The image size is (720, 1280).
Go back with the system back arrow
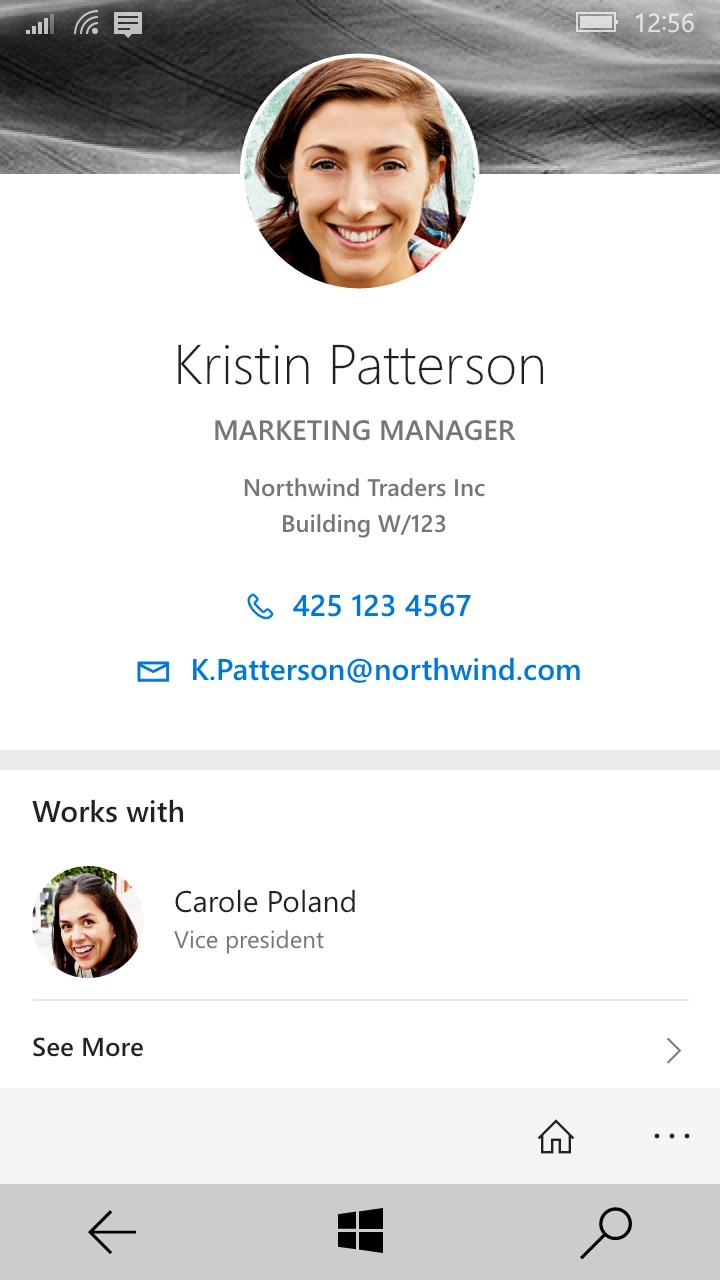pyautogui.click(x=112, y=1232)
